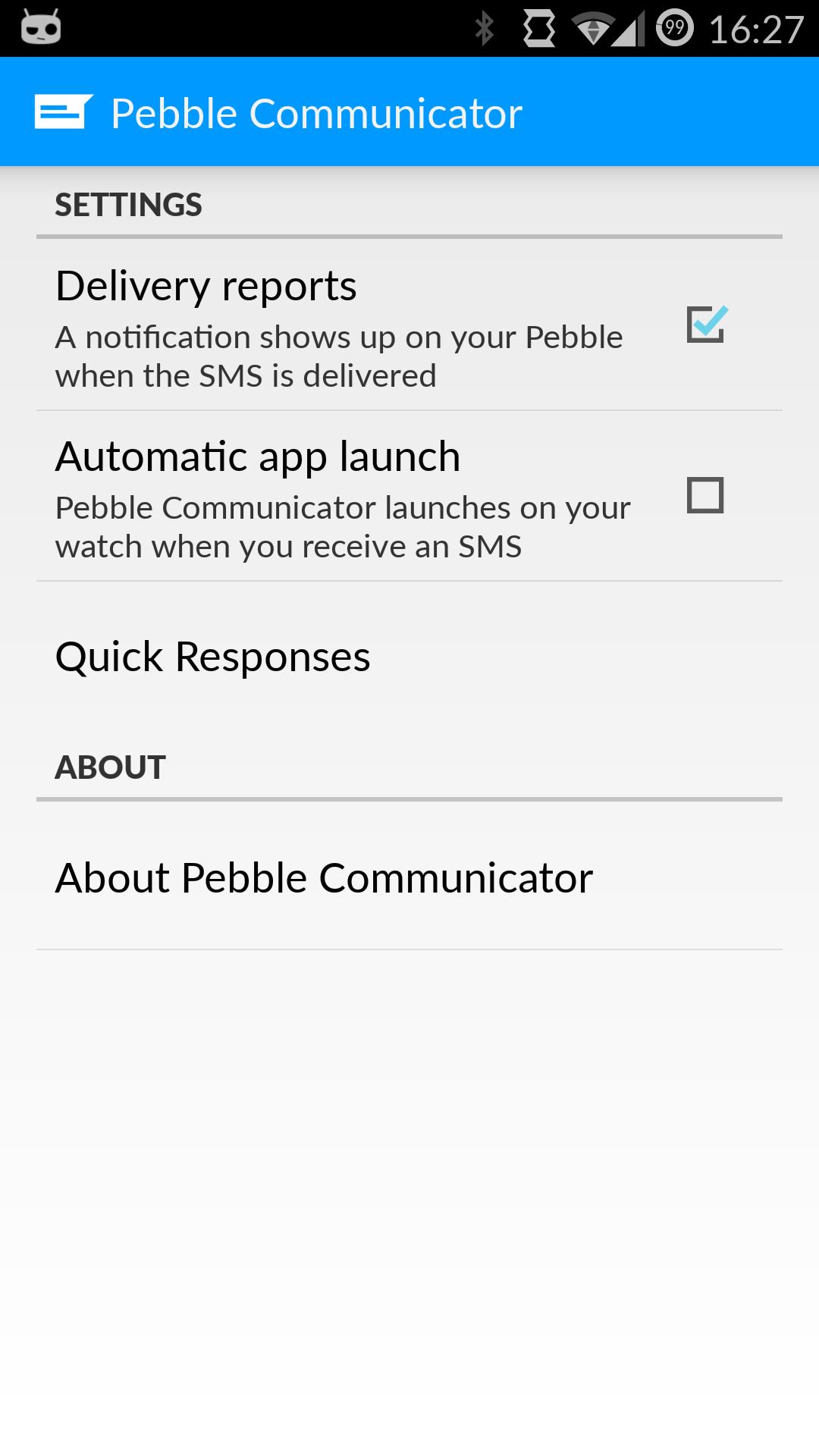The height and width of the screenshot is (1456, 819).
Task: Open Quick Responses settings
Action: [213, 657]
